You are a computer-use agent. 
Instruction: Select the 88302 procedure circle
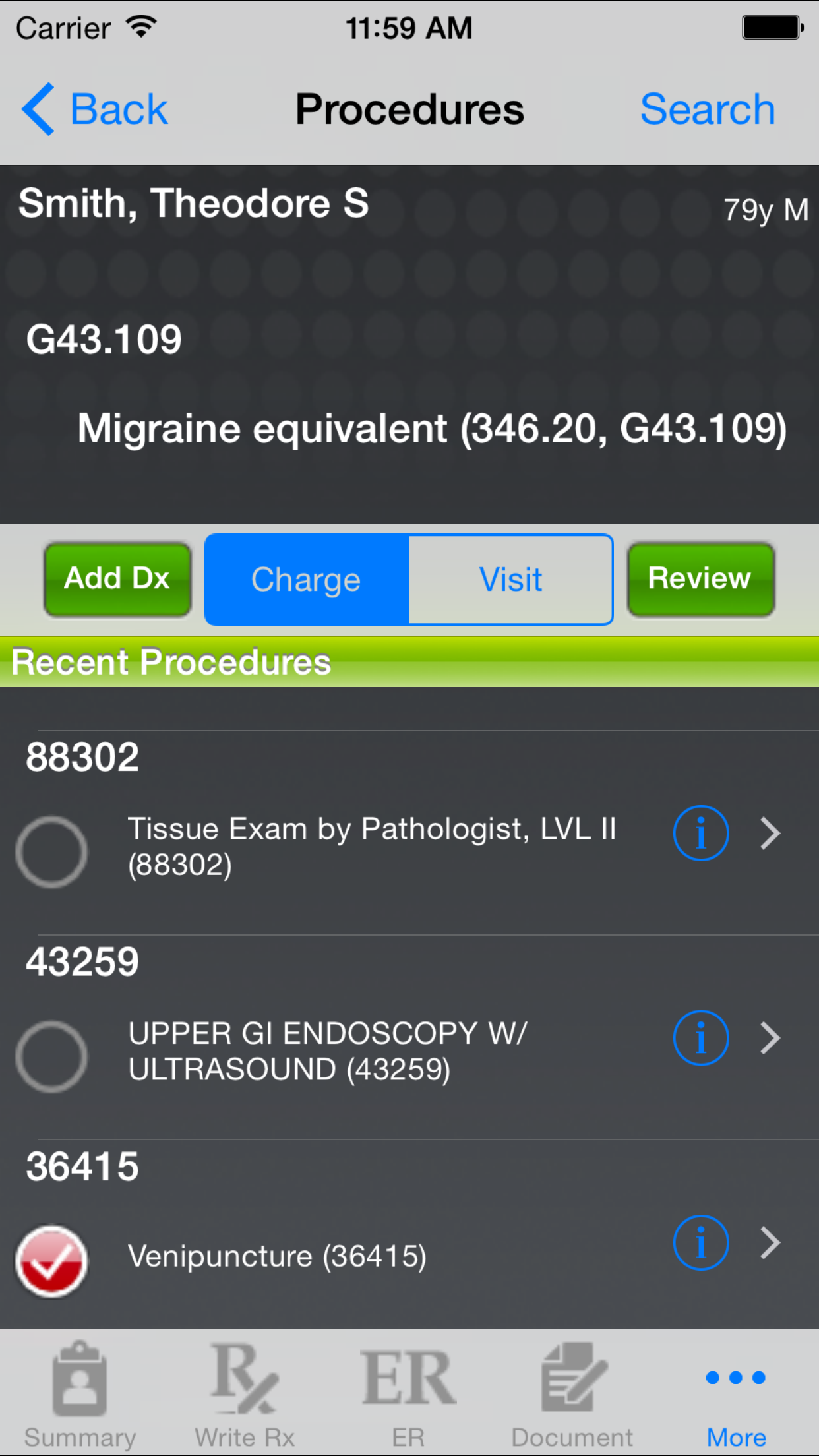pyautogui.click(x=51, y=852)
